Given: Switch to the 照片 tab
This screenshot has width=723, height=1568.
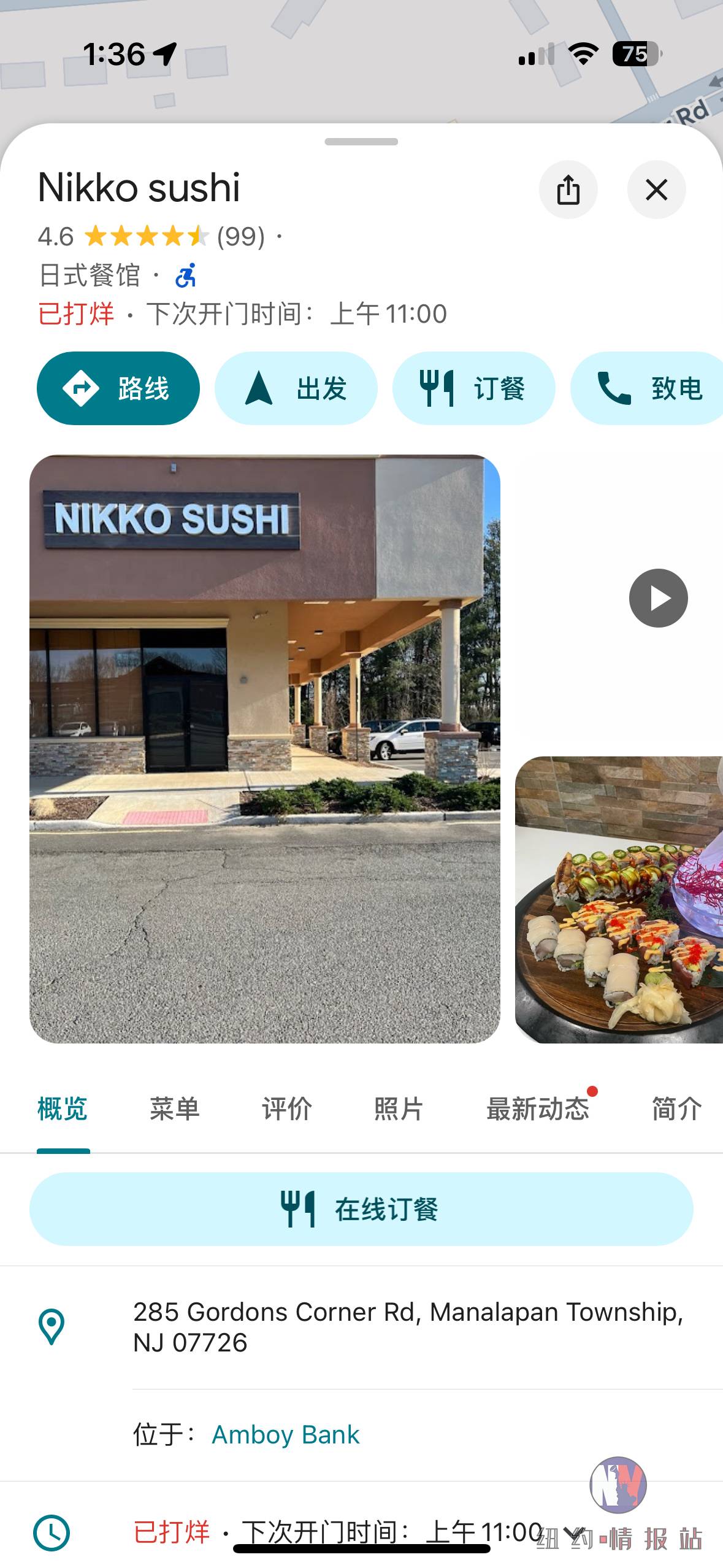Looking at the screenshot, I should tap(399, 1109).
